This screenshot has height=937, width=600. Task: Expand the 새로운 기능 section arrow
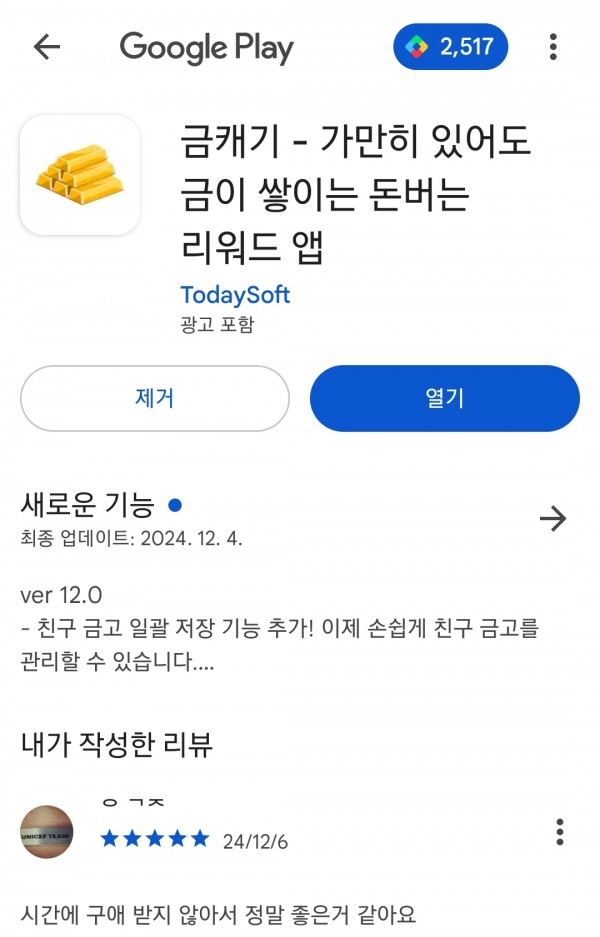(x=552, y=518)
